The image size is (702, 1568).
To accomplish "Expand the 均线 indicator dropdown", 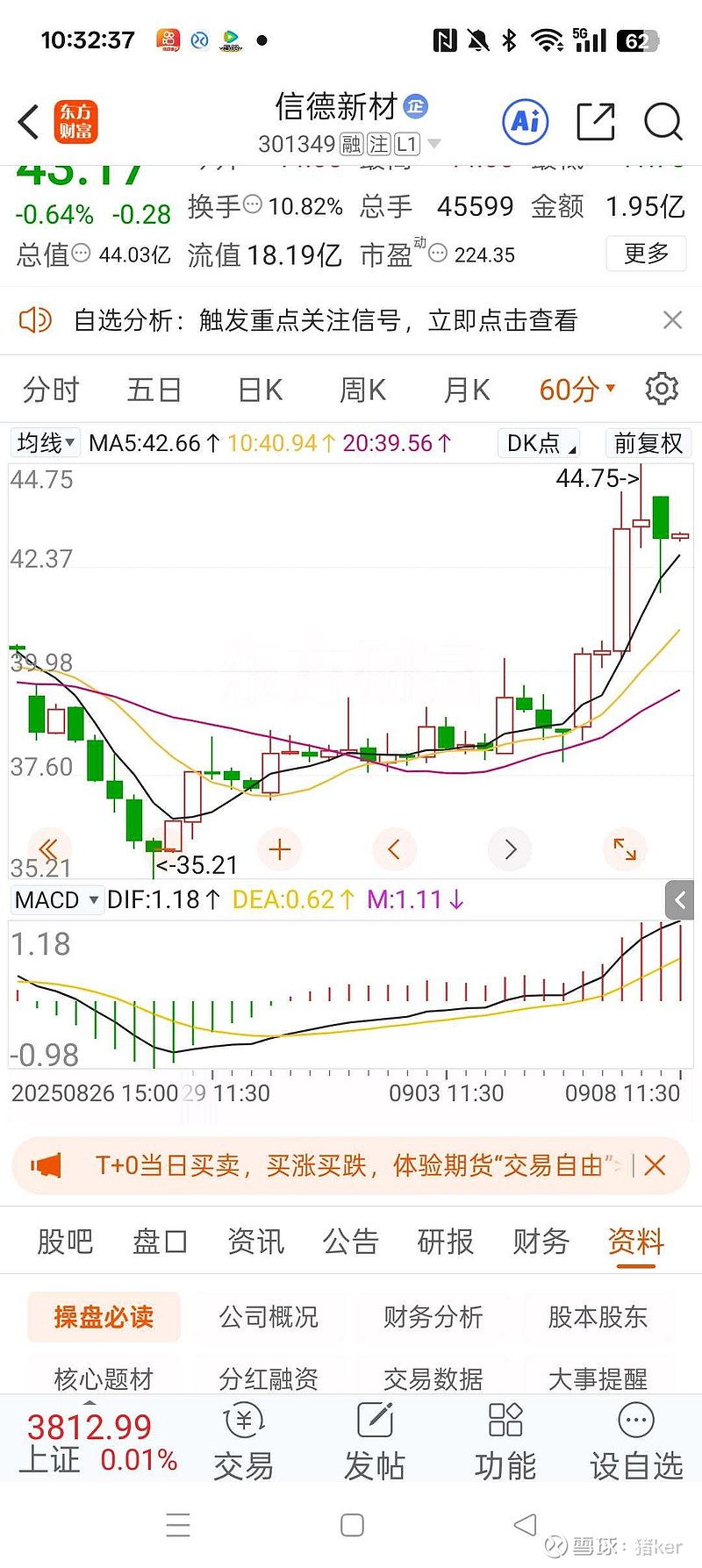I will point(46,443).
